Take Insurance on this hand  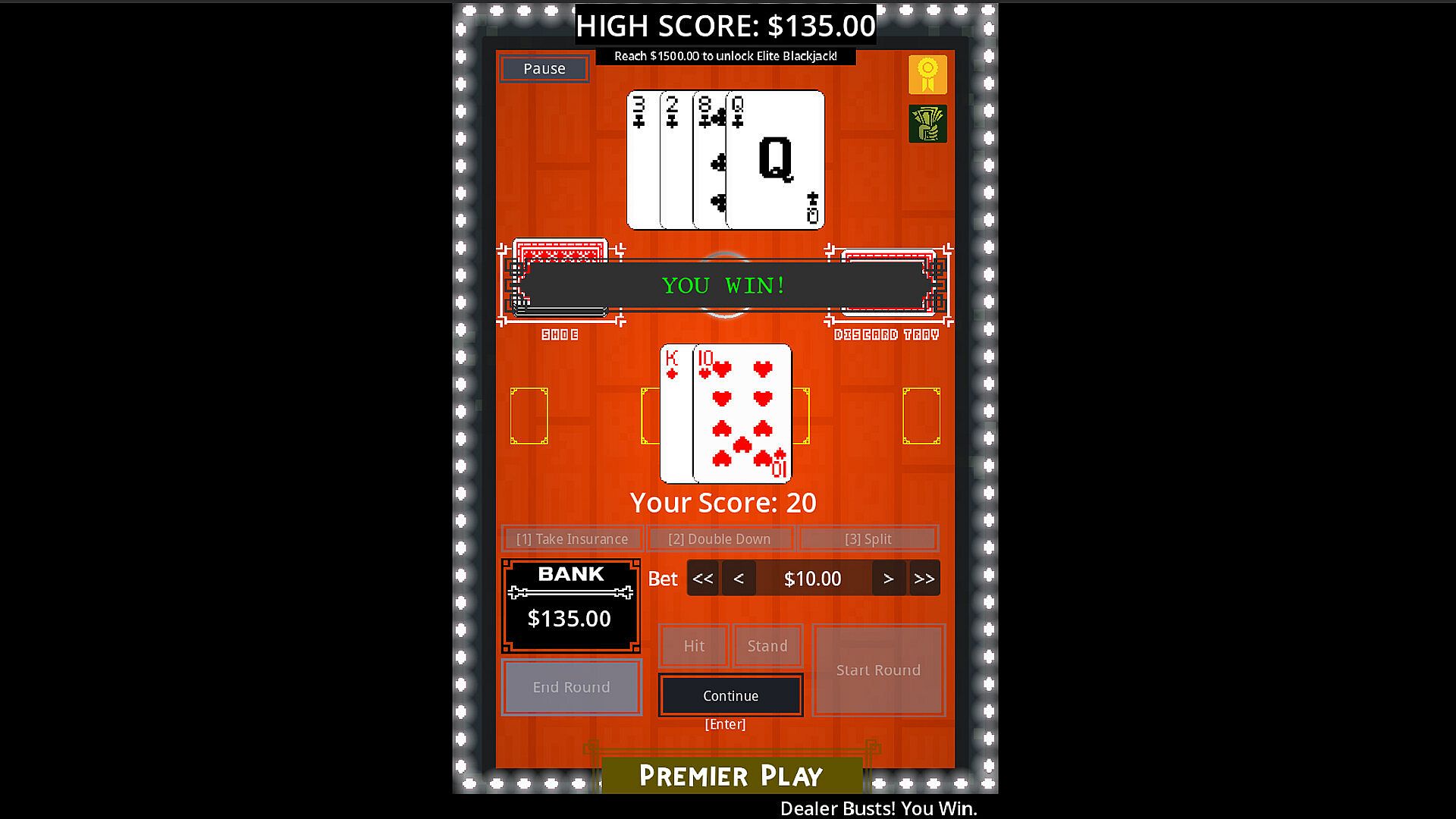pos(572,539)
